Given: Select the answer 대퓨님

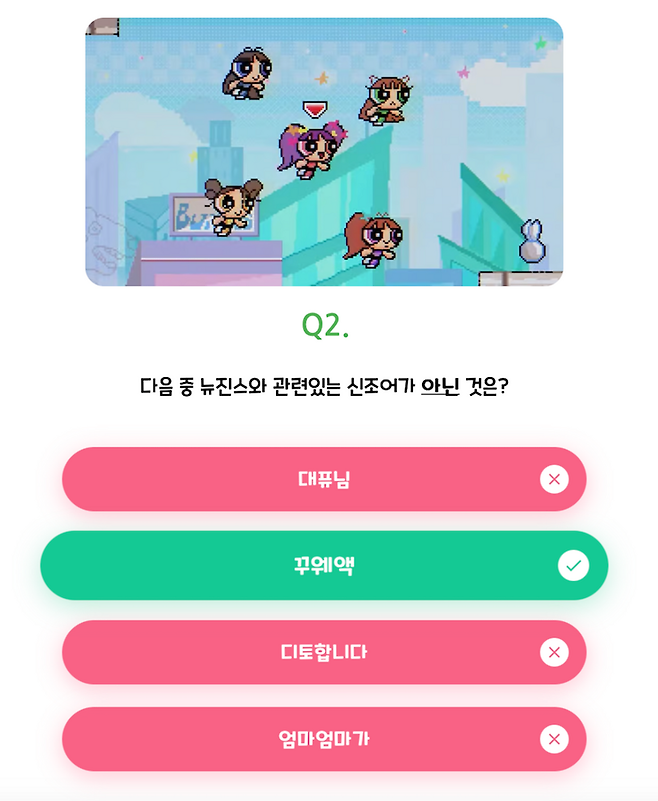Looking at the screenshot, I should tap(324, 479).
